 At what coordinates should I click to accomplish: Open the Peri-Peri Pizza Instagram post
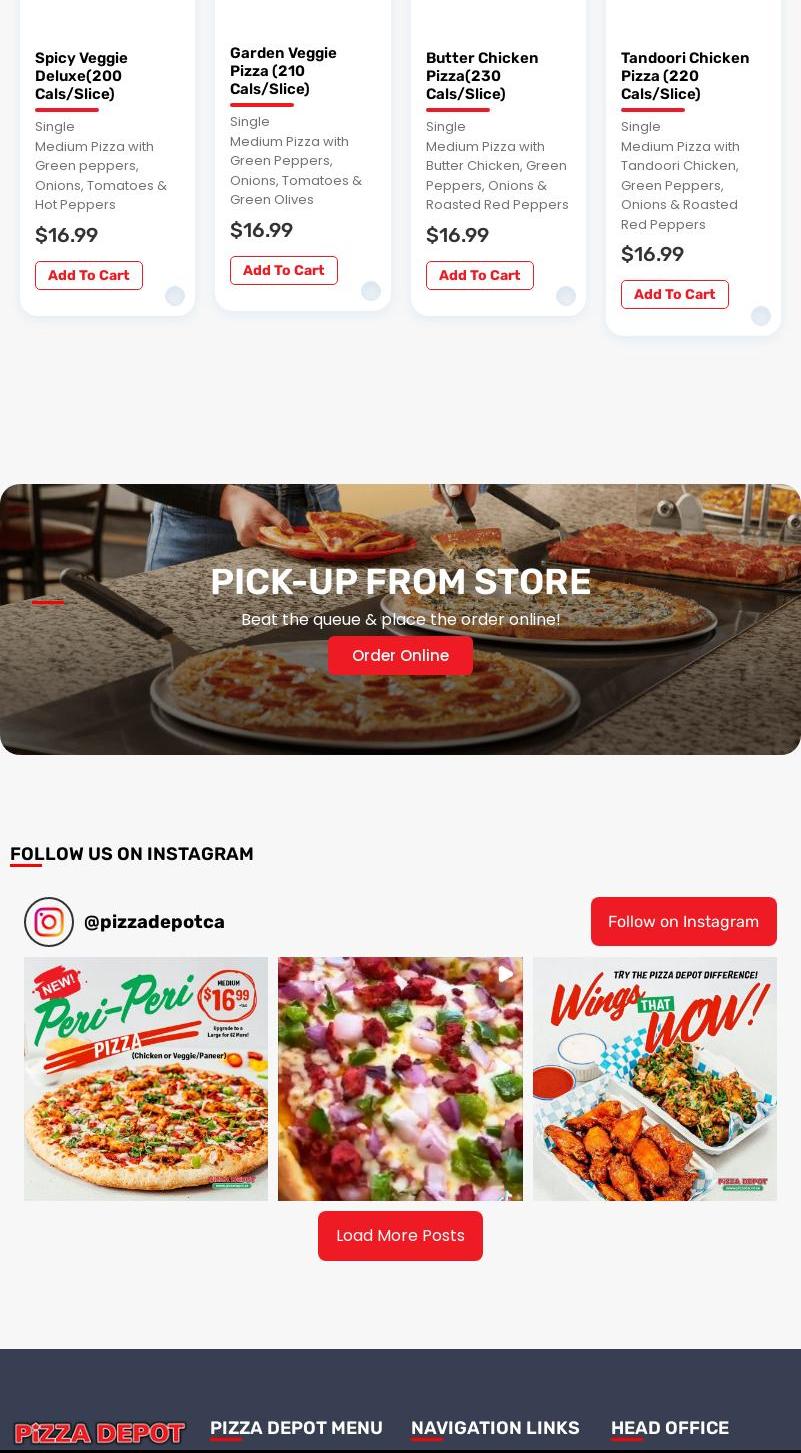tap(146, 1078)
